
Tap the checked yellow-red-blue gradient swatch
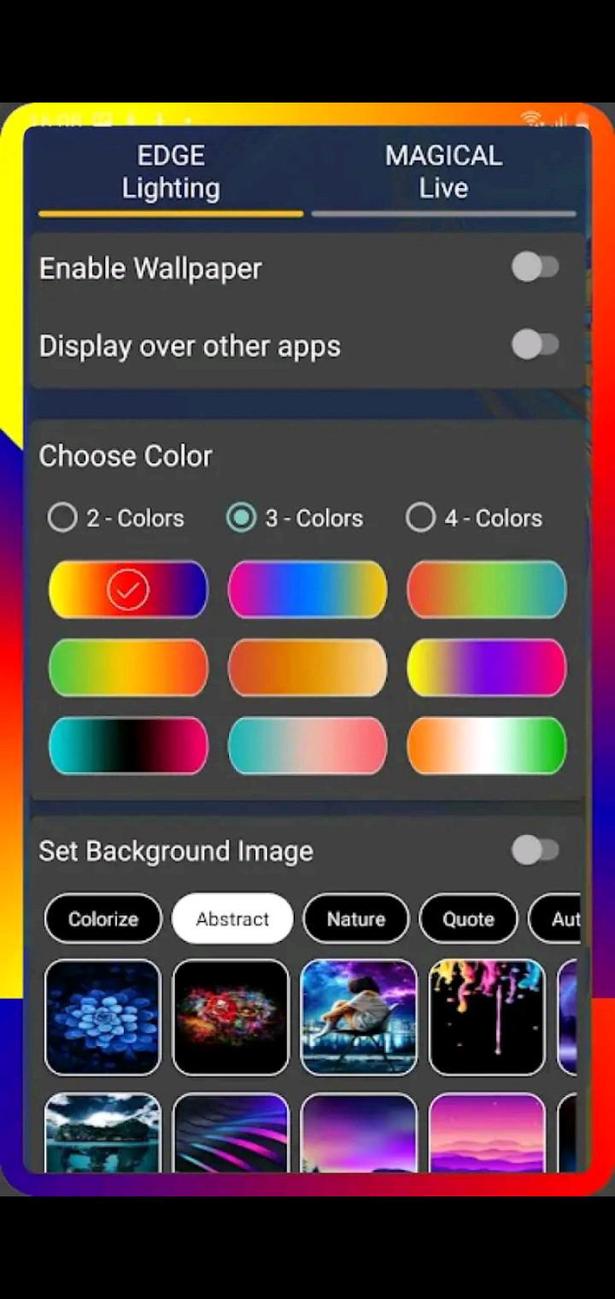pos(128,590)
